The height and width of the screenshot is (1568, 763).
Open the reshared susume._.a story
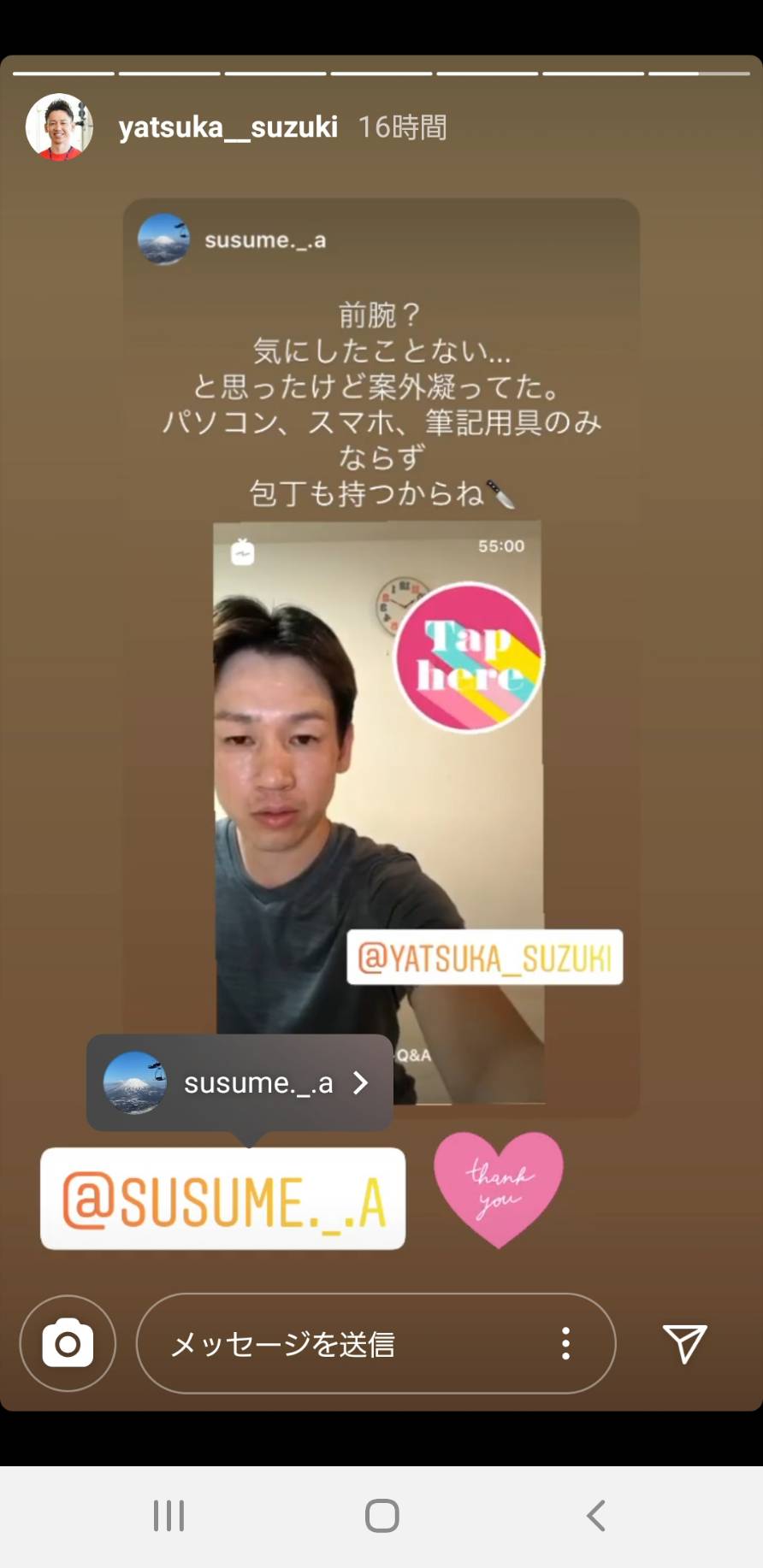[381, 658]
